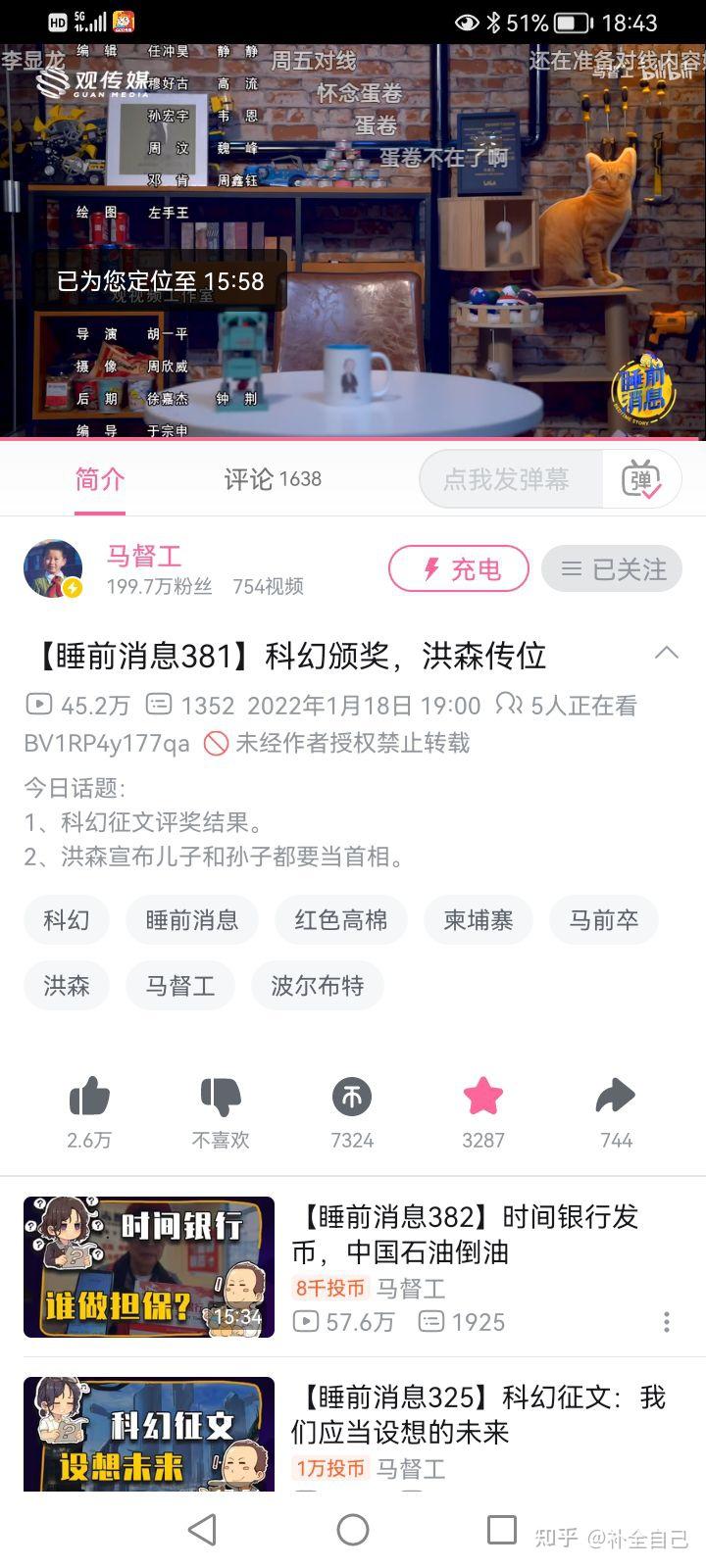This screenshot has height=1568, width=706.
Task: Open the 洪森 tag chip
Action: pos(67,985)
